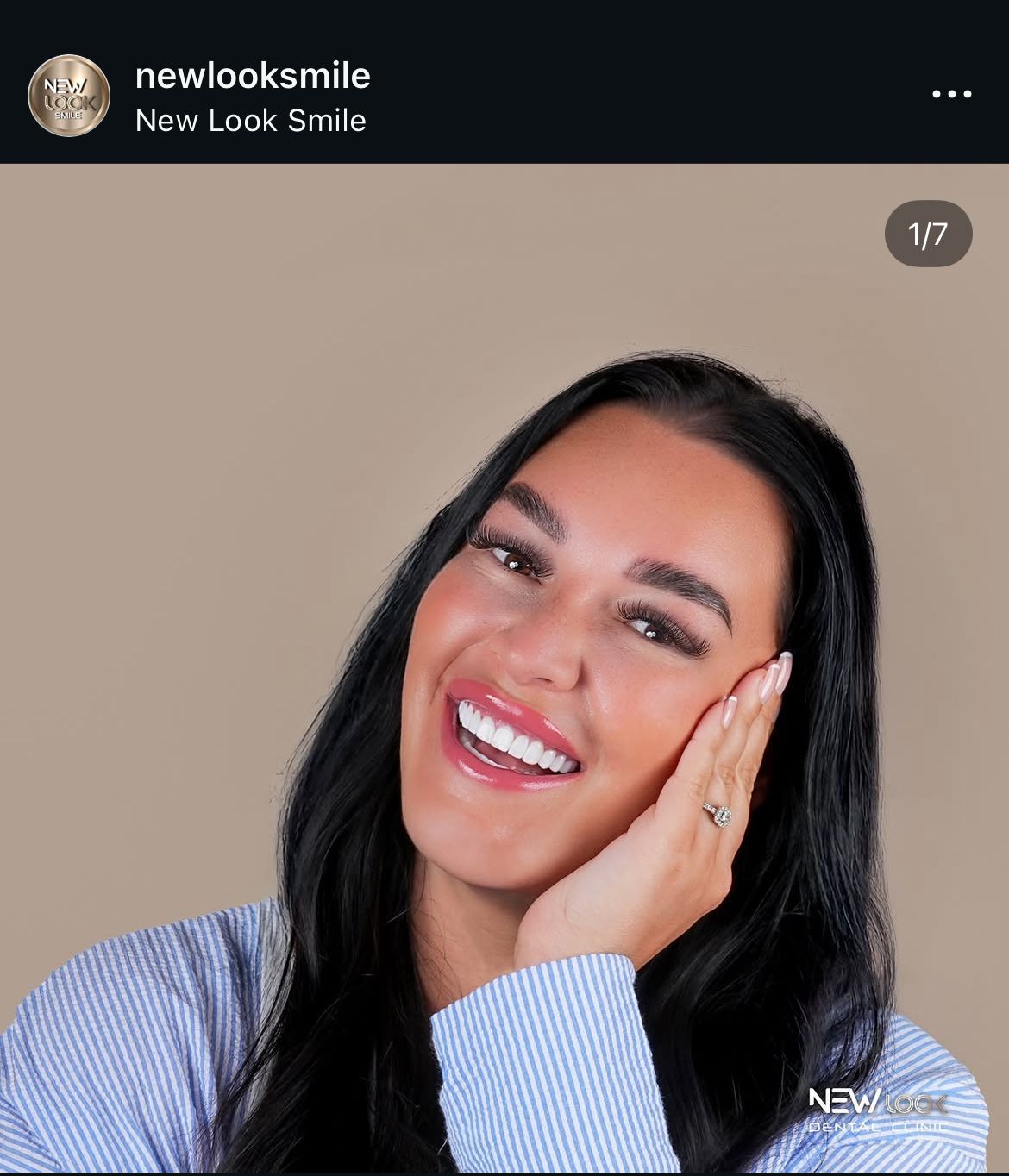The width and height of the screenshot is (1009, 1176).
Task: Open the newlooksmile username link
Action: (x=253, y=76)
